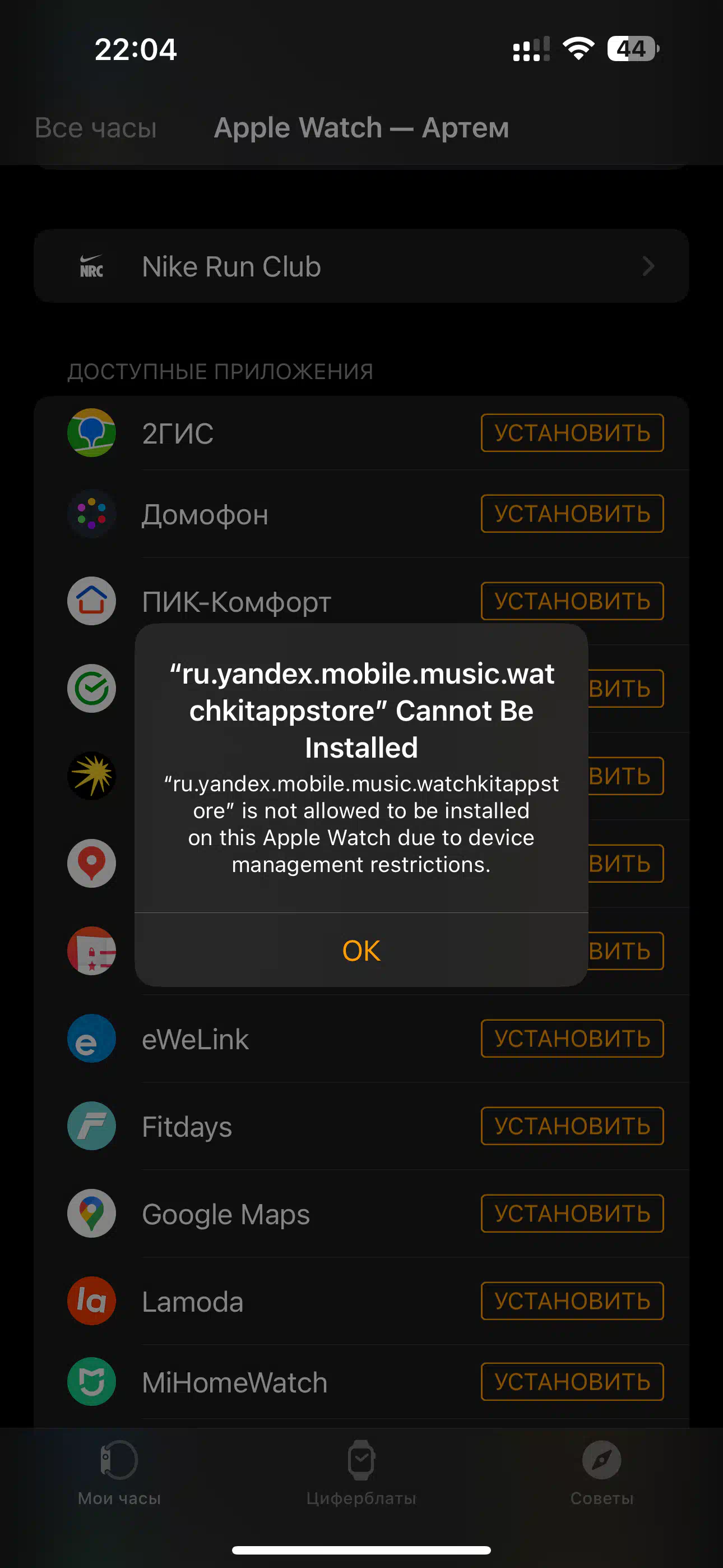
Task: Install the MiHomeWatch app
Action: [572, 1382]
